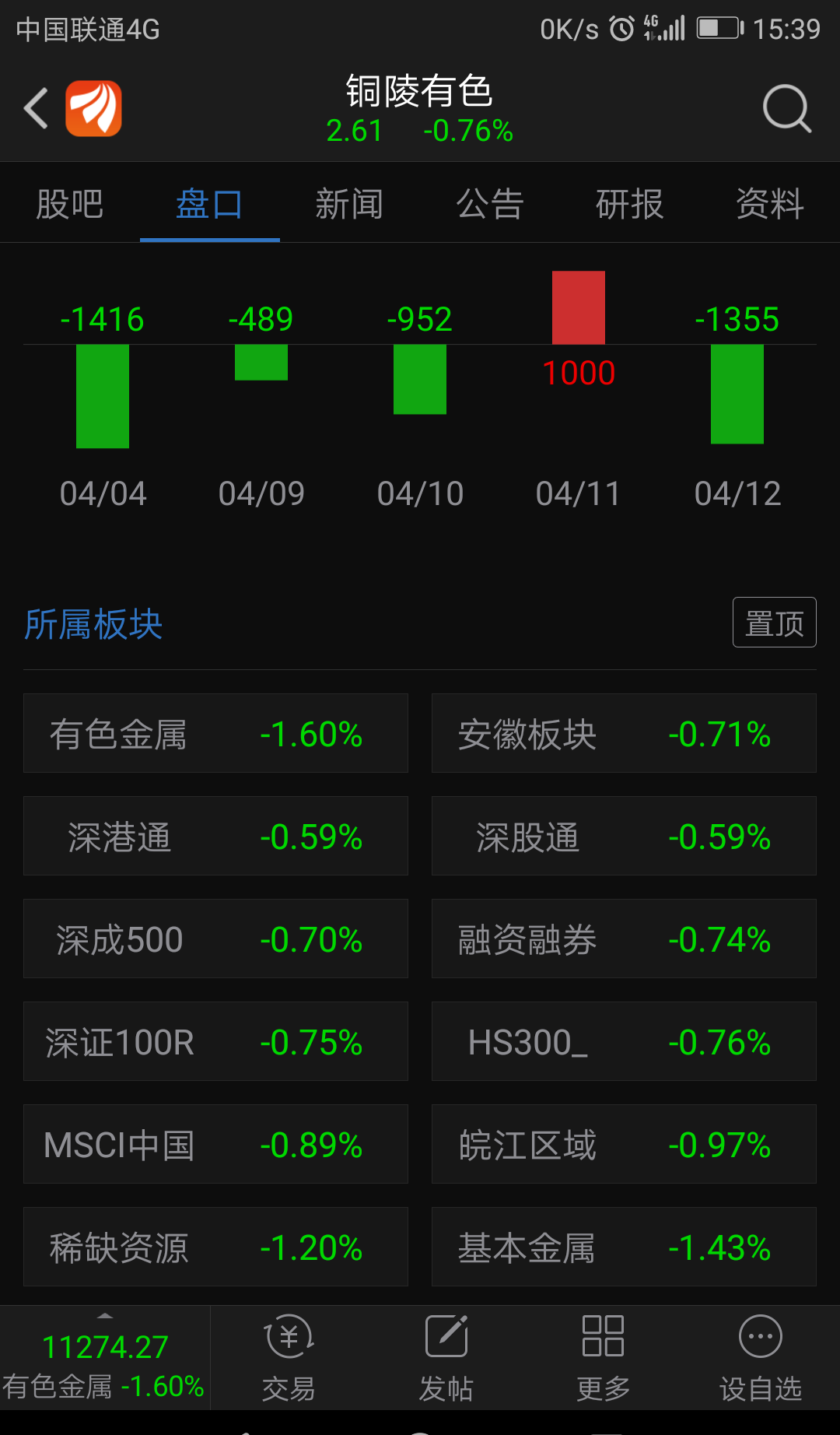The width and height of the screenshot is (840, 1435).
Task: Open the 深港通 sector card
Action: (x=215, y=836)
